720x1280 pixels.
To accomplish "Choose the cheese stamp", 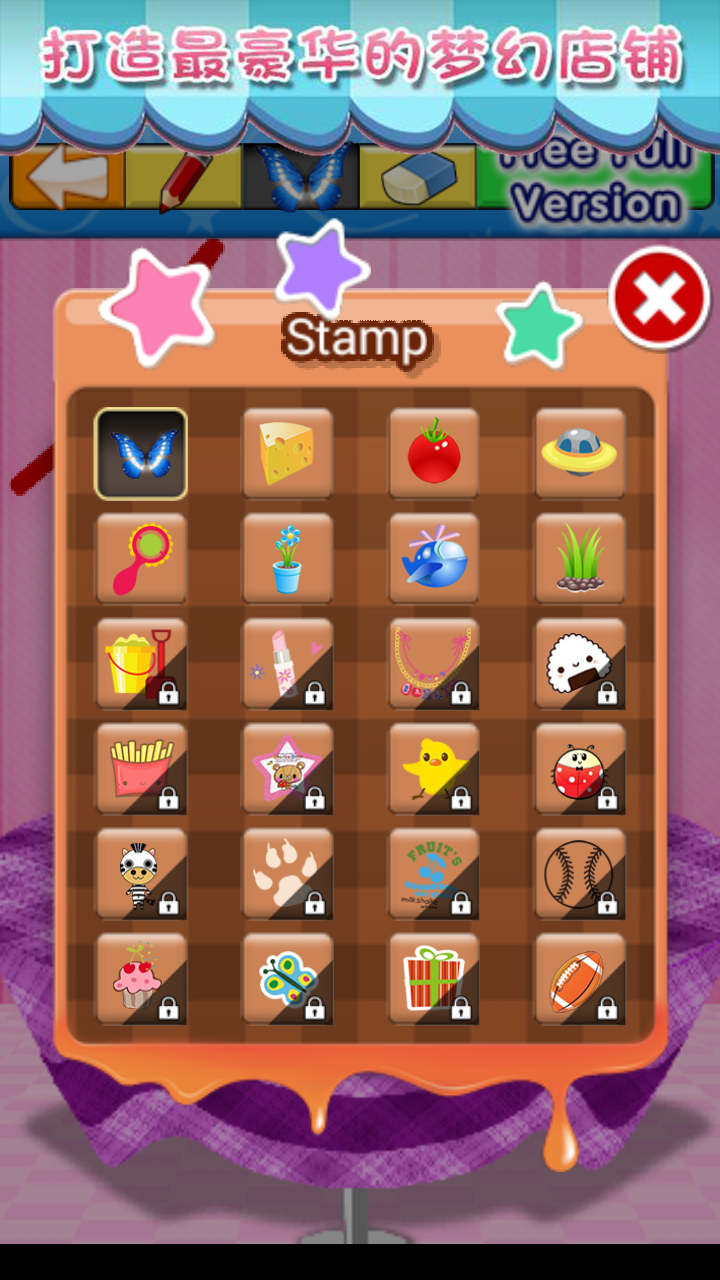I will 287,453.
